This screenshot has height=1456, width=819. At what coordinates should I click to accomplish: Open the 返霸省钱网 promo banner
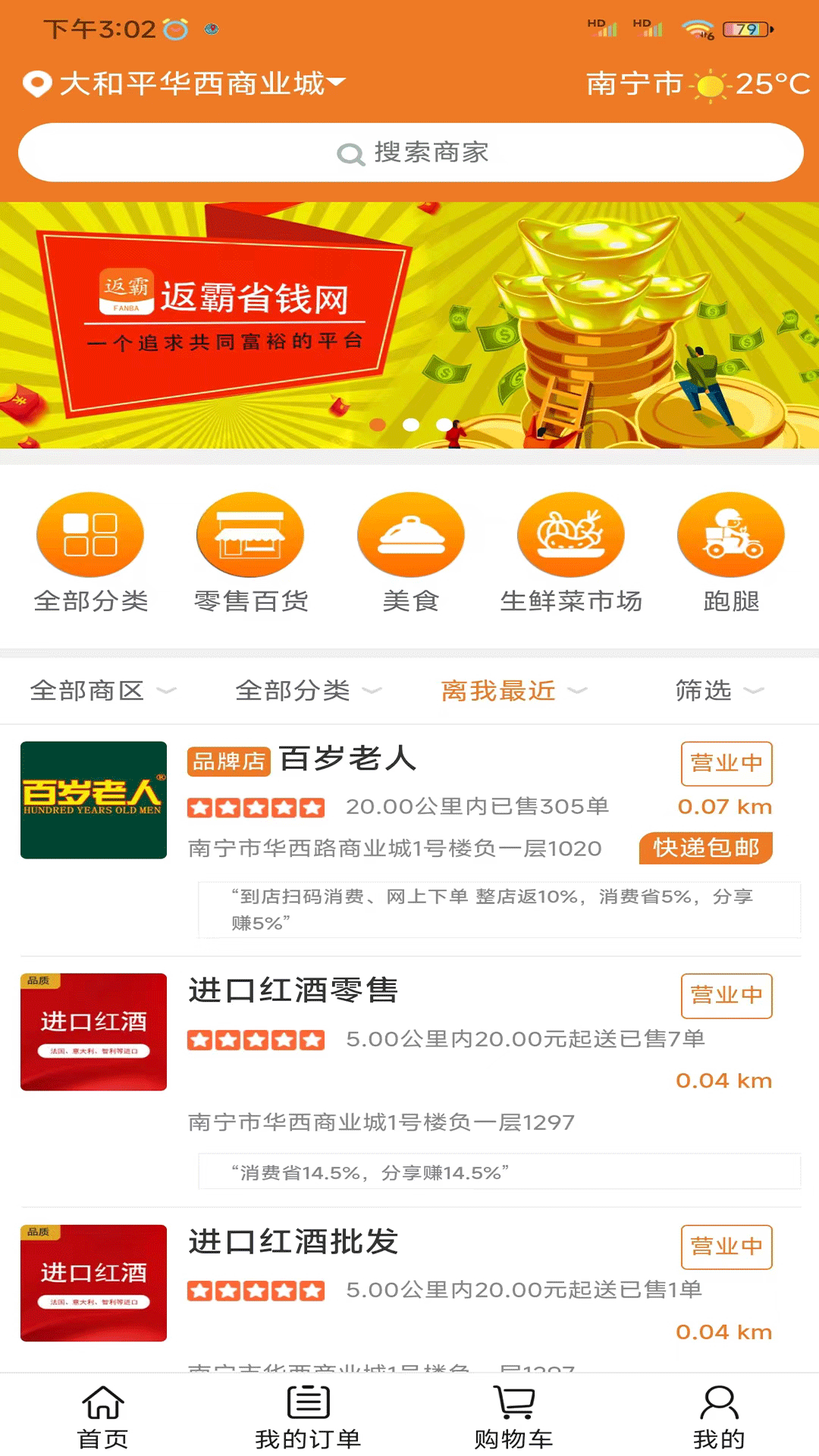[x=409, y=325]
